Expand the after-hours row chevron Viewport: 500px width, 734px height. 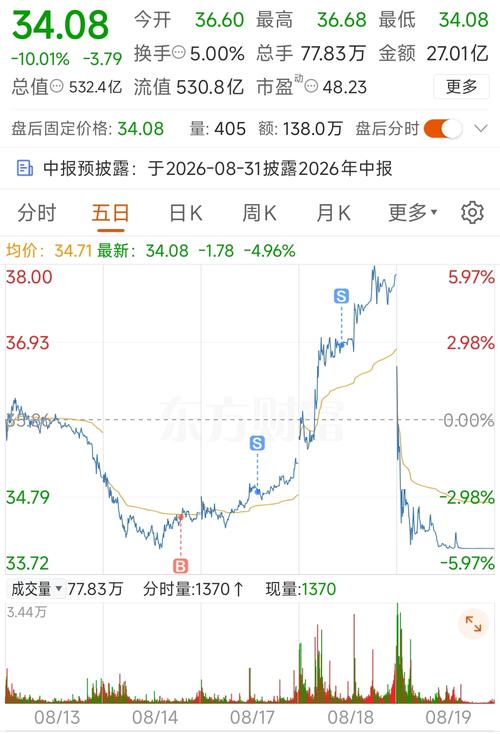(481, 128)
